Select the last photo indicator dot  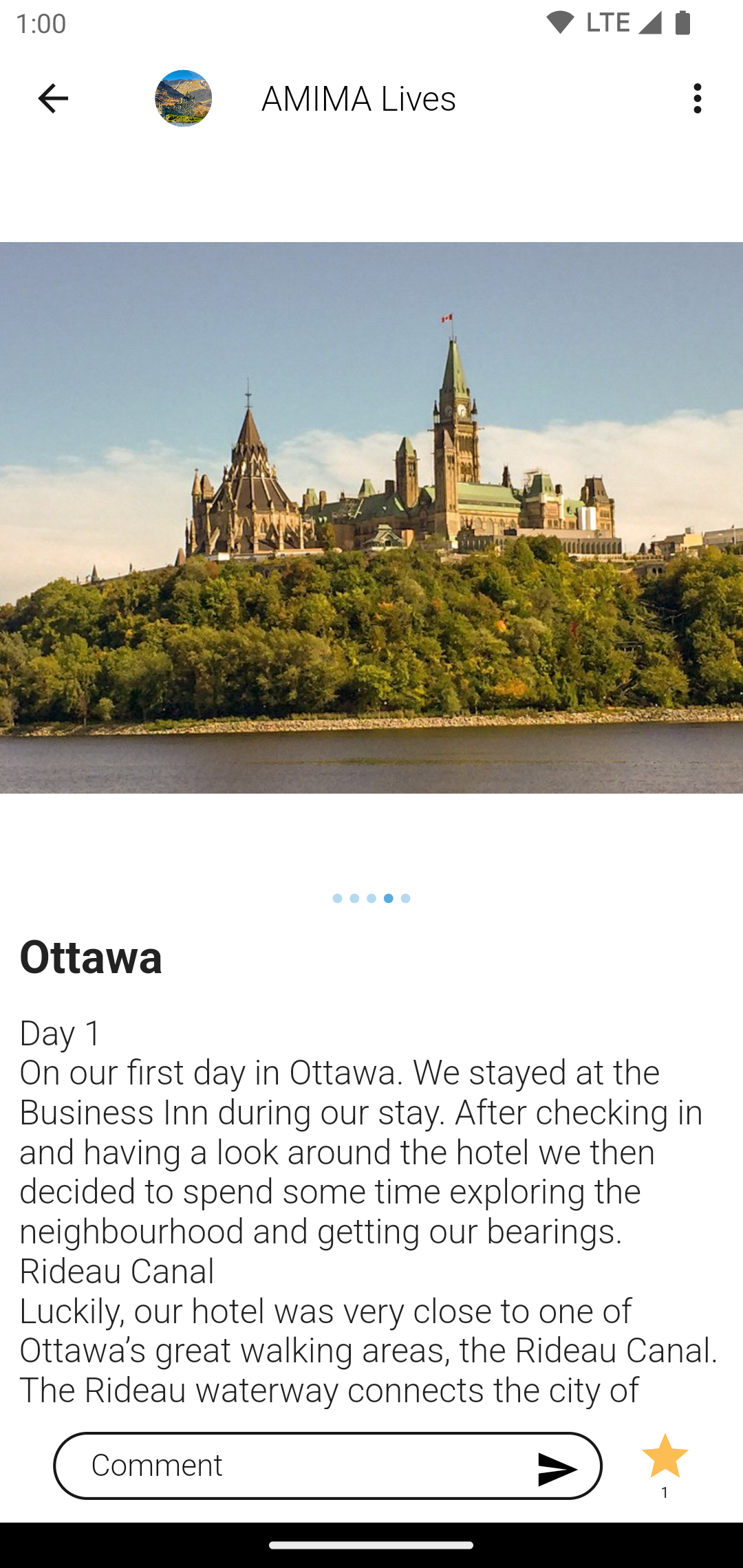click(x=405, y=898)
